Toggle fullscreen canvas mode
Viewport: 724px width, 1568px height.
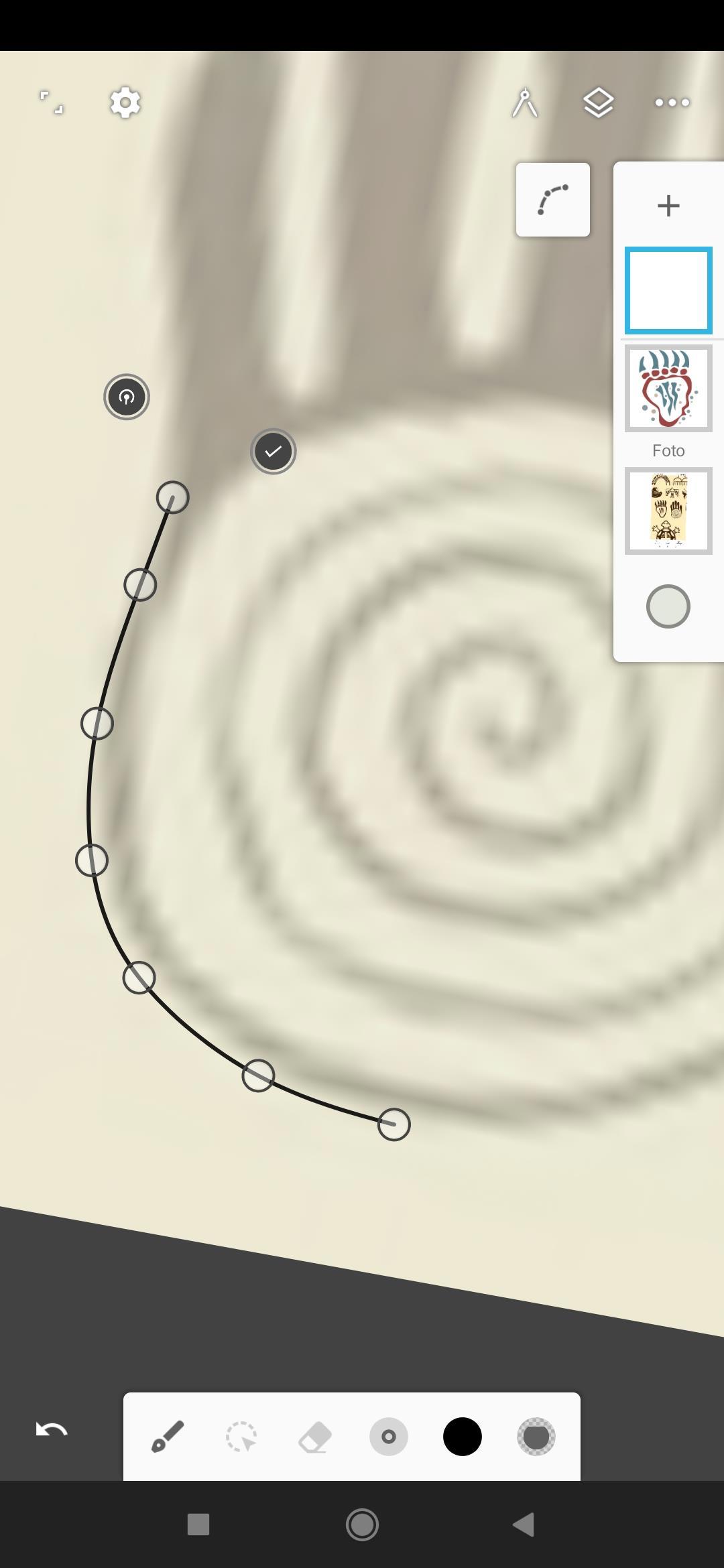pyautogui.click(x=51, y=103)
